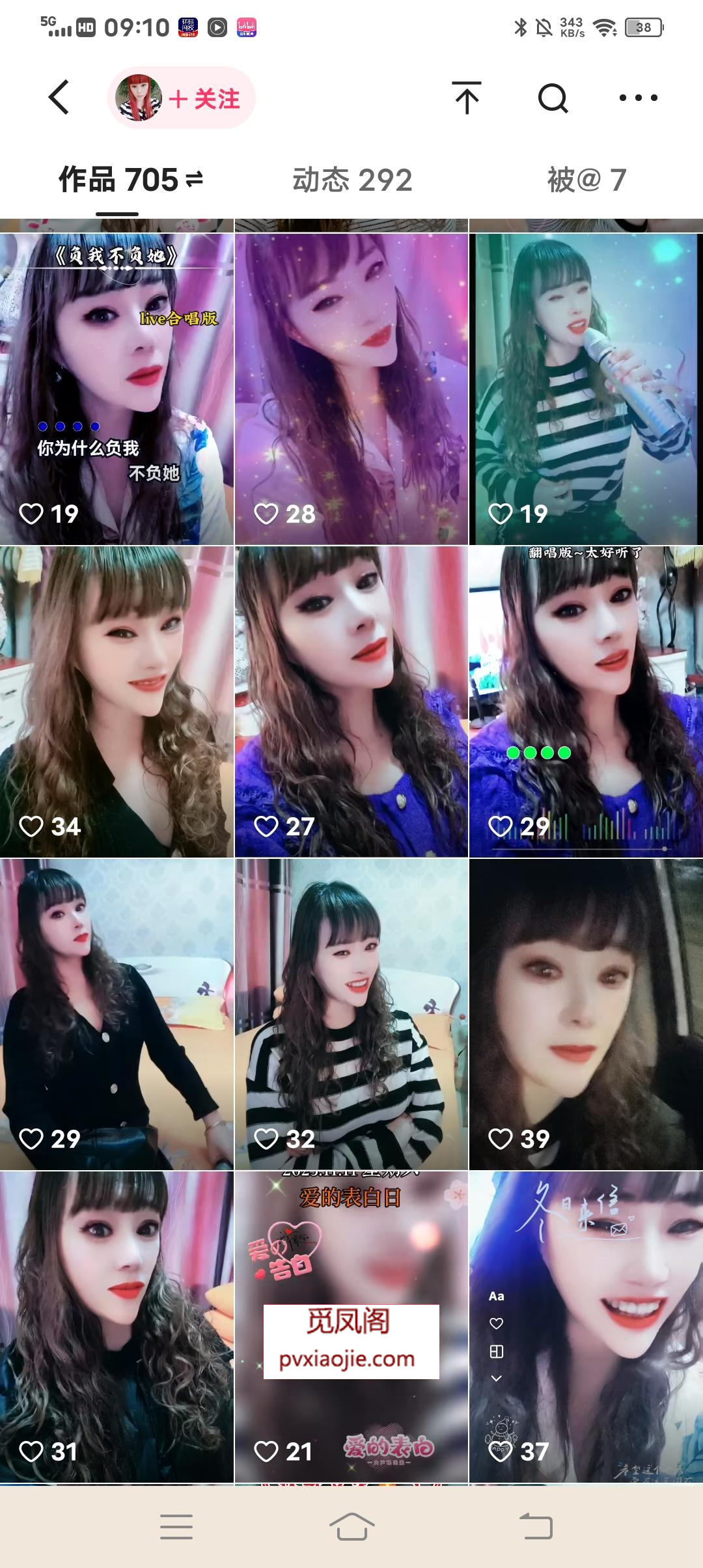Tap the back-to-top arrow icon
703x1568 pixels.
(x=467, y=98)
